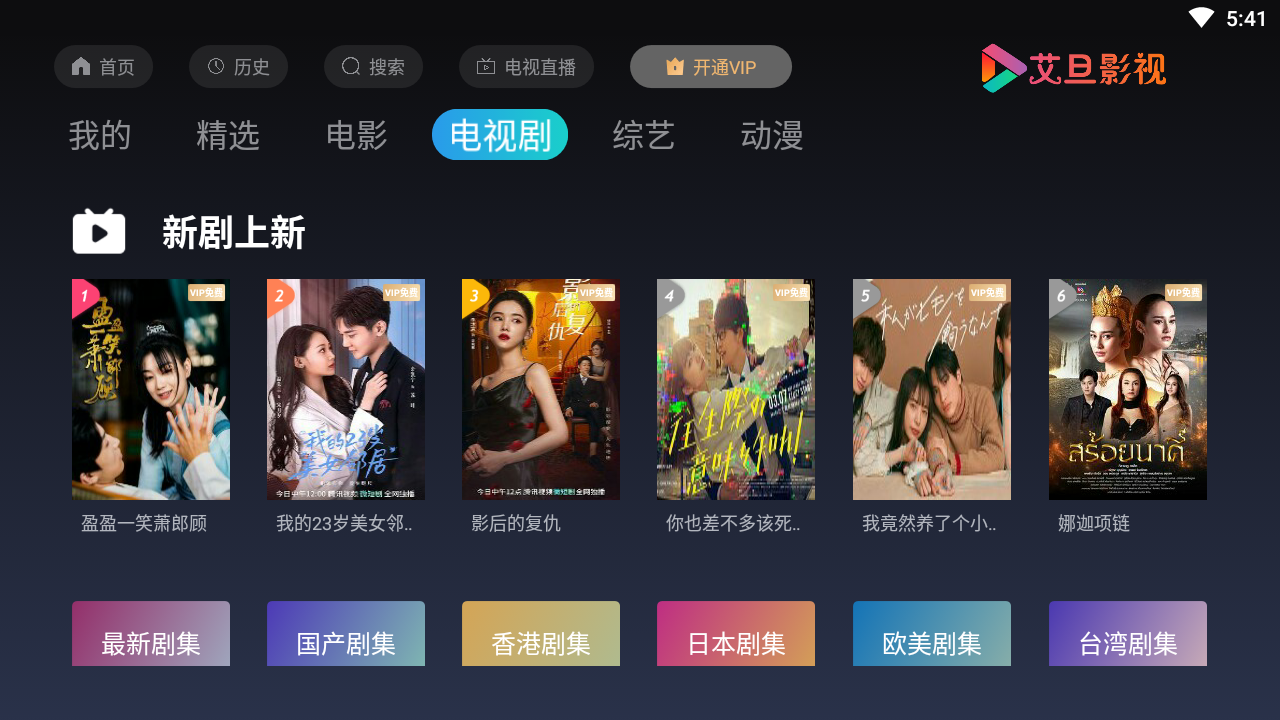Switch to 综艺 tab
Screen dimensions: 1280x720
644,135
